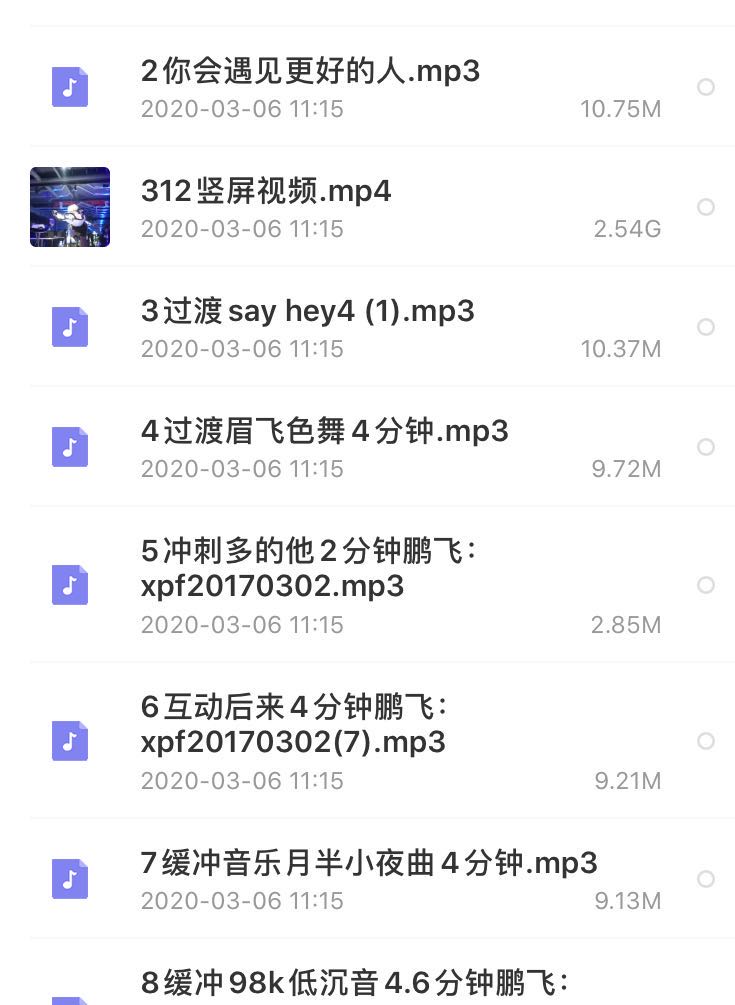This screenshot has width=735, height=1005.
Task: Select the checkbox for 312竖屏视频.mp4
Action: (706, 207)
